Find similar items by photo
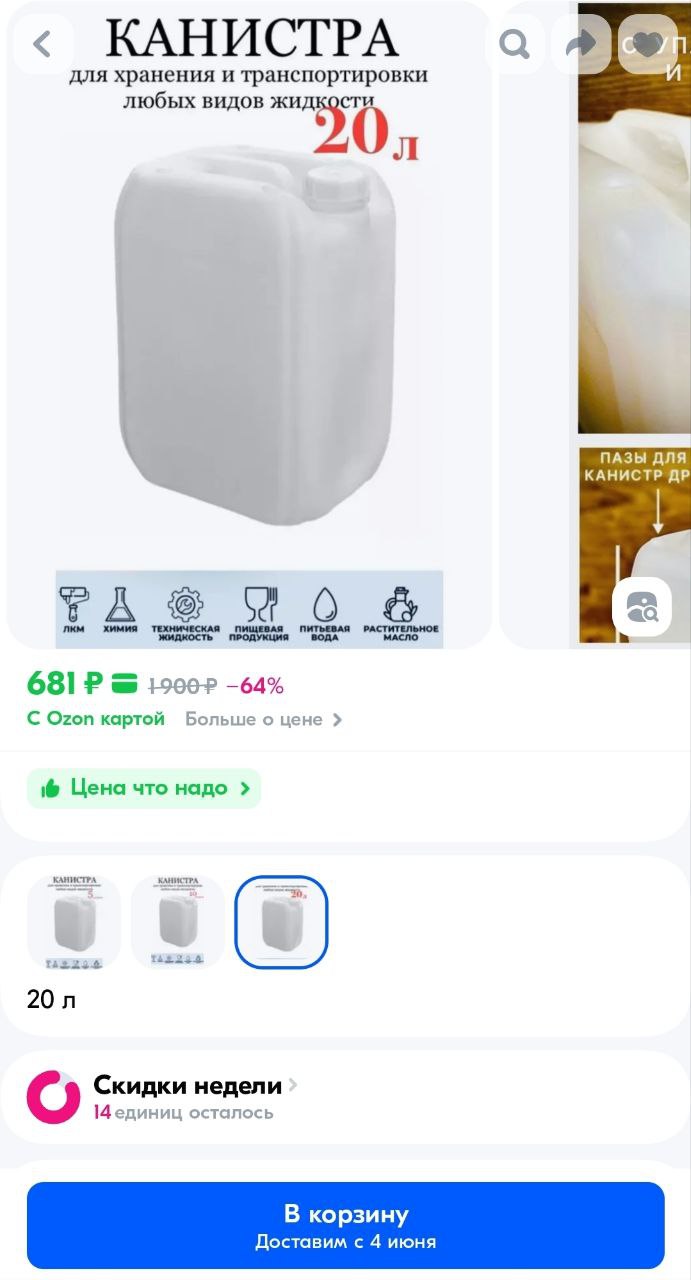Screen dimensions: 691x1280 click(x=641, y=607)
